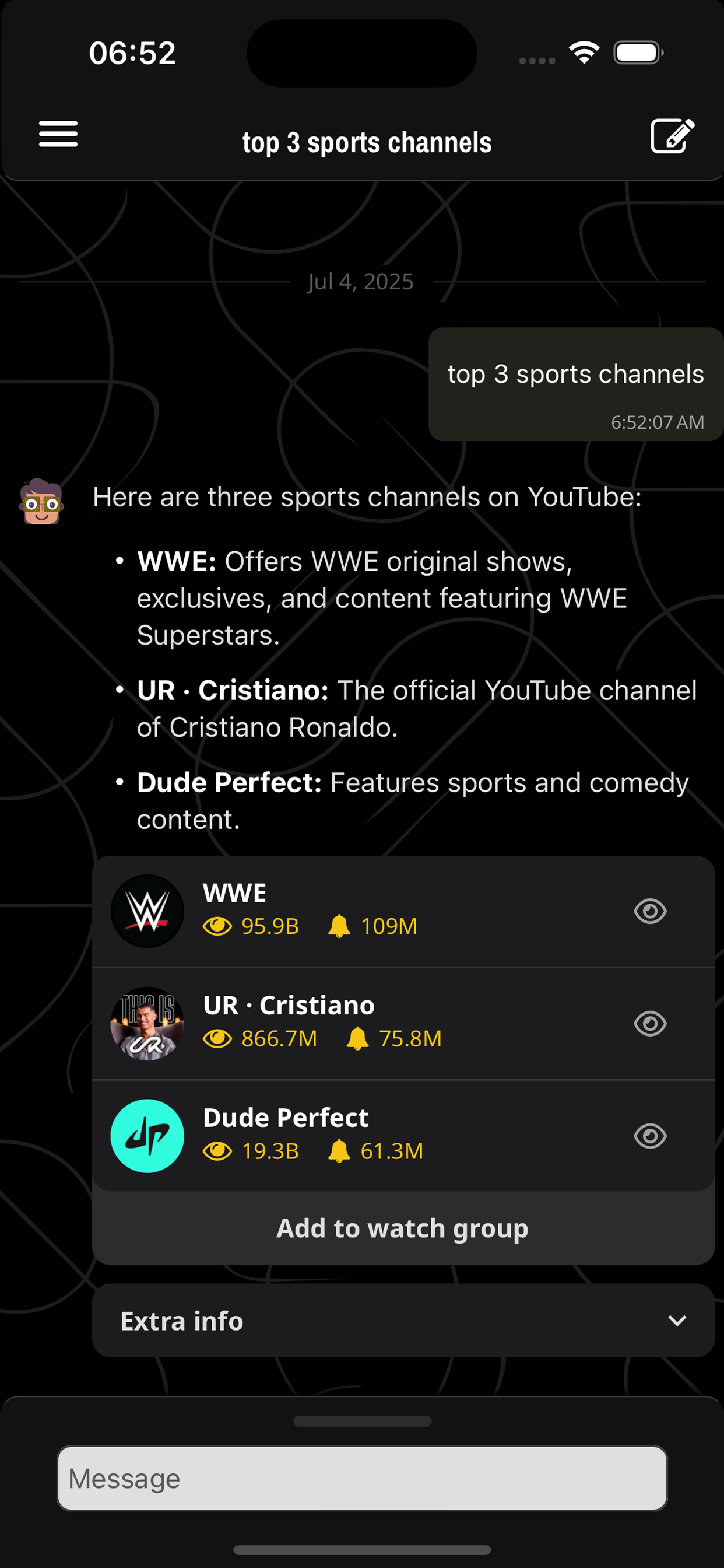Open the hamburger menu

(58, 134)
